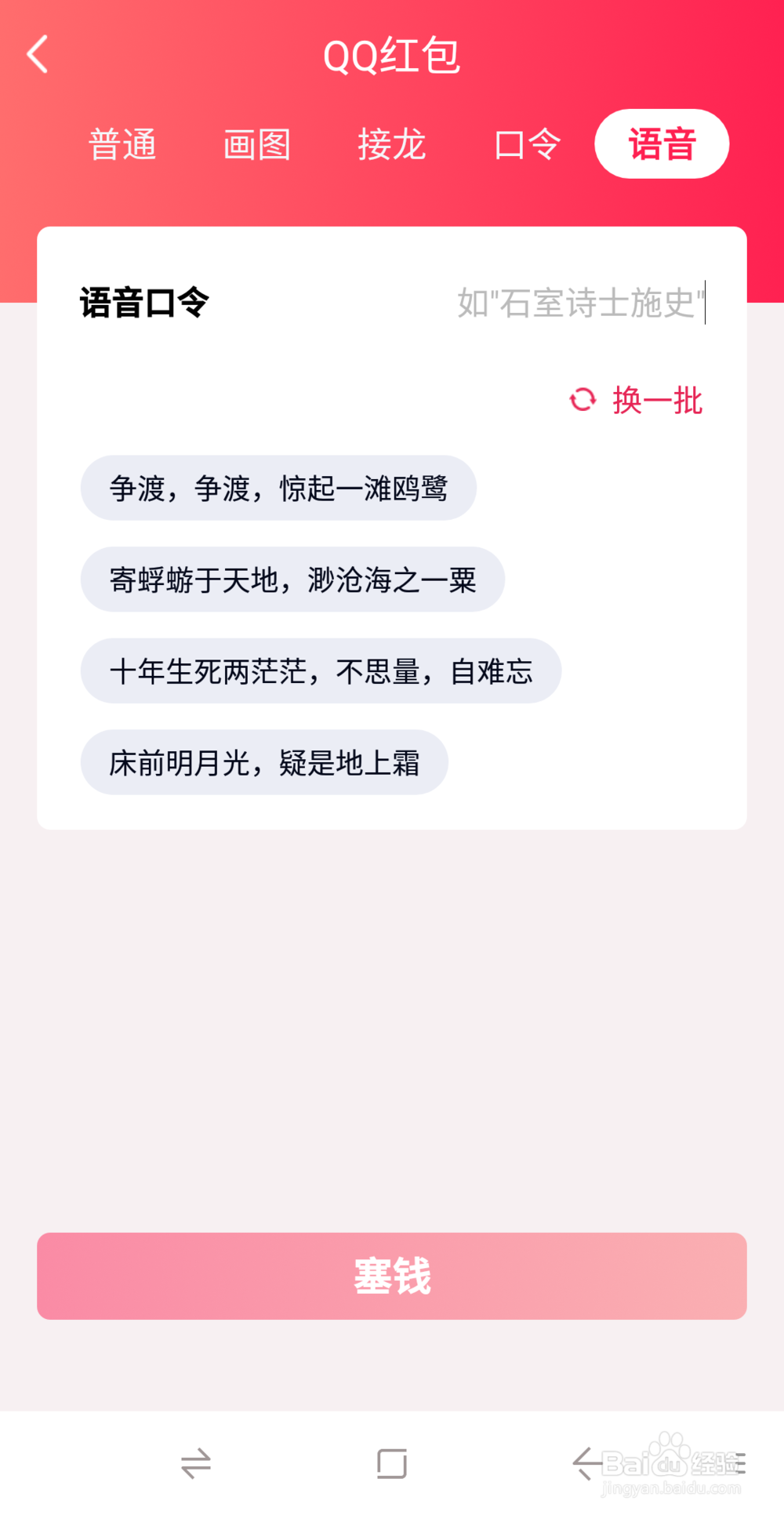Tap the refresh icon beside 换一批
Screen dimensions: 784x1515
click(582, 399)
